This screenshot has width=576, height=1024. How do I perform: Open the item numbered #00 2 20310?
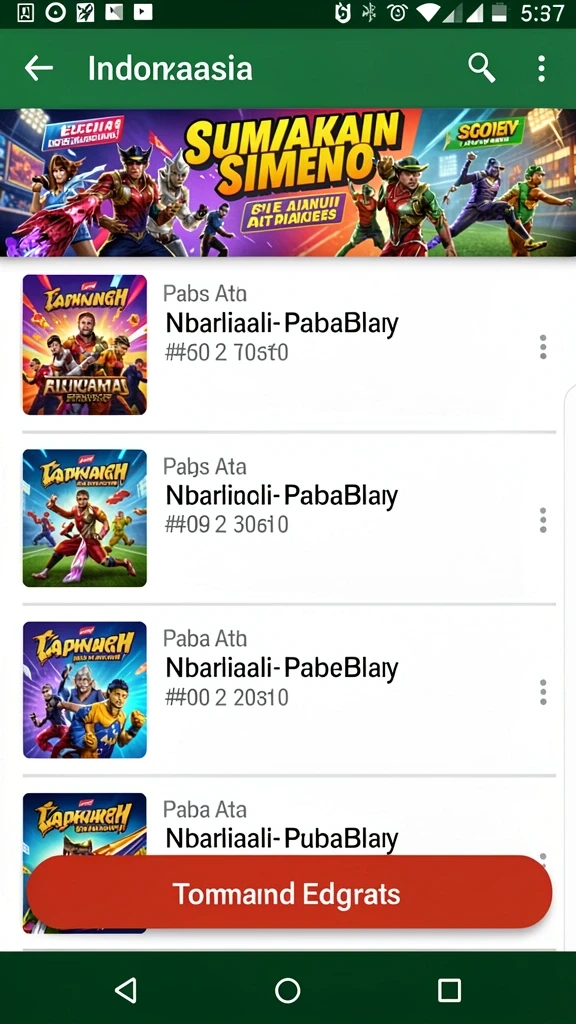(288, 690)
